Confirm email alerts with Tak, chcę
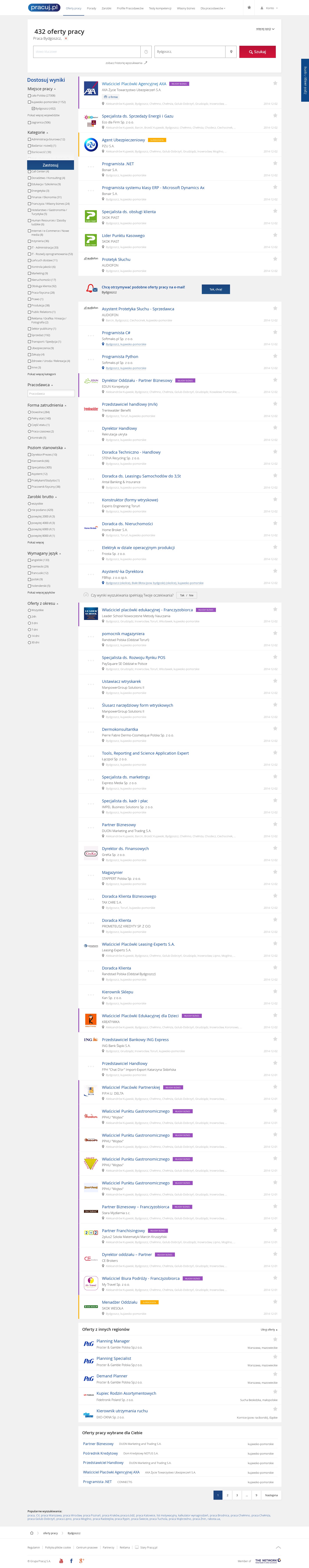 point(216,289)
